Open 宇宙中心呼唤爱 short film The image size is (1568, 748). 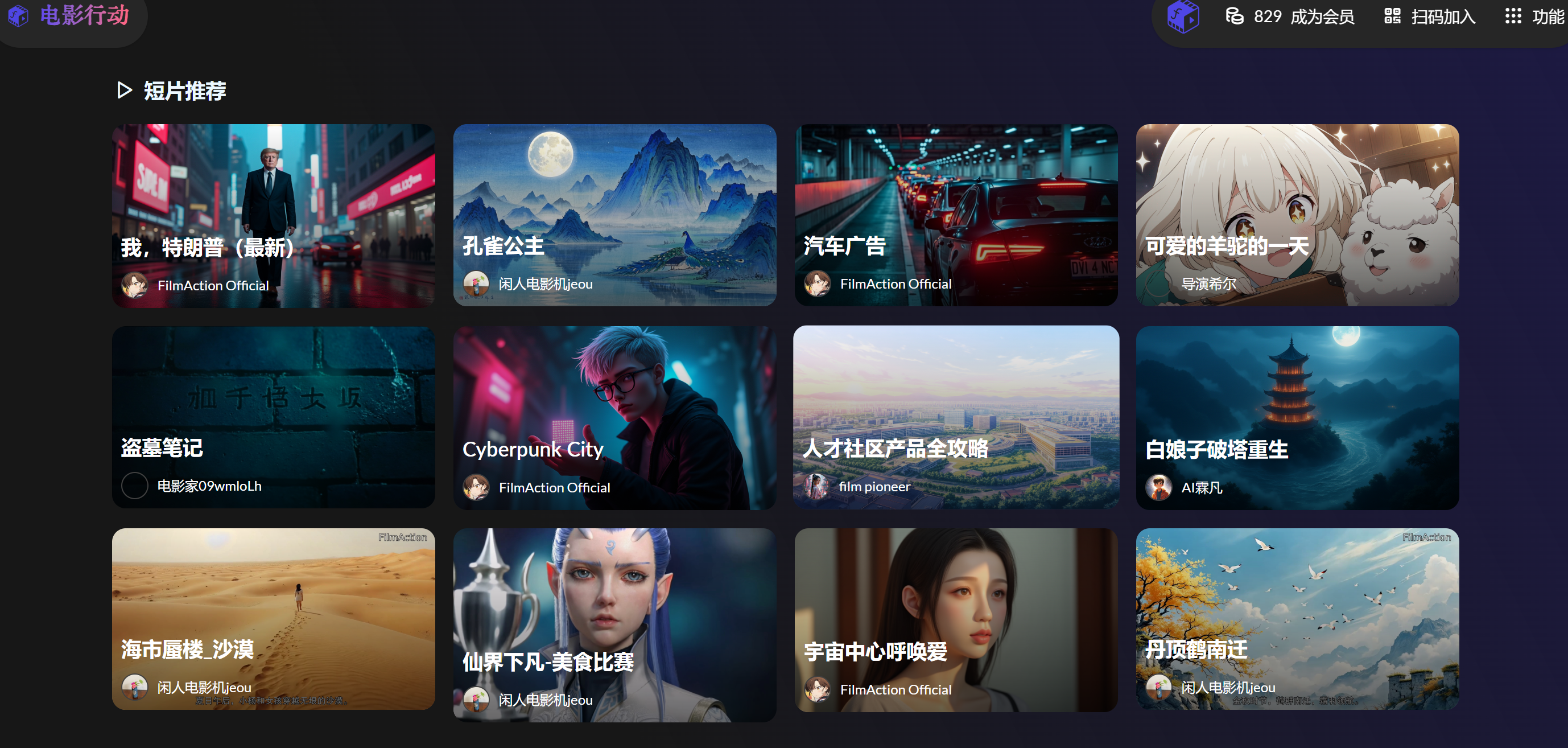pyautogui.click(x=956, y=618)
